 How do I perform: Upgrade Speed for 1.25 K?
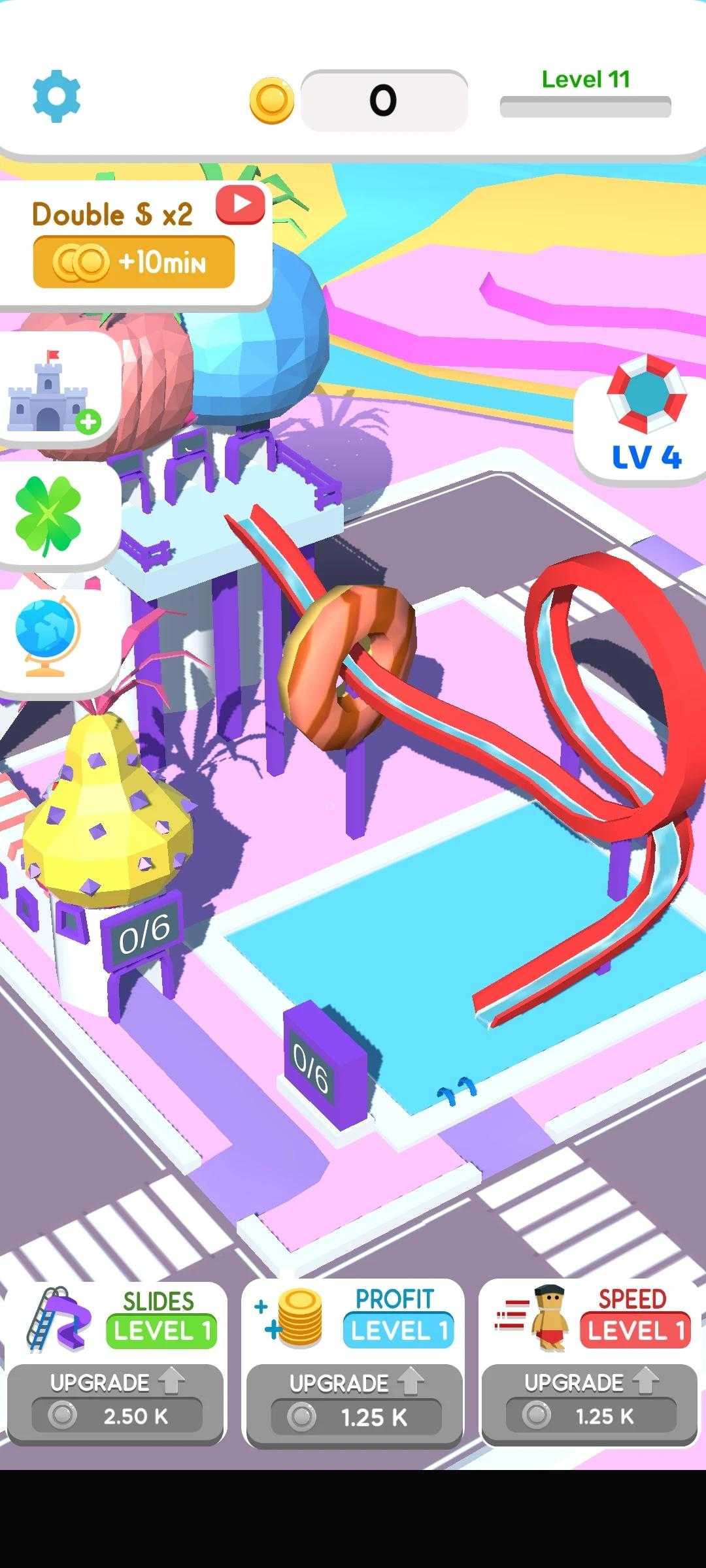[589, 1403]
